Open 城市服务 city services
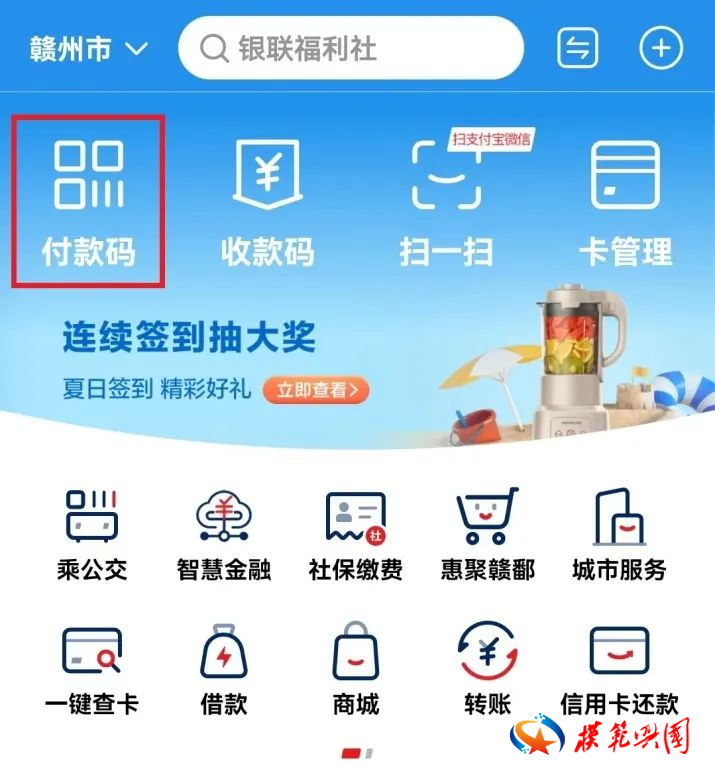Viewport: 715px width, 777px height. 620,533
